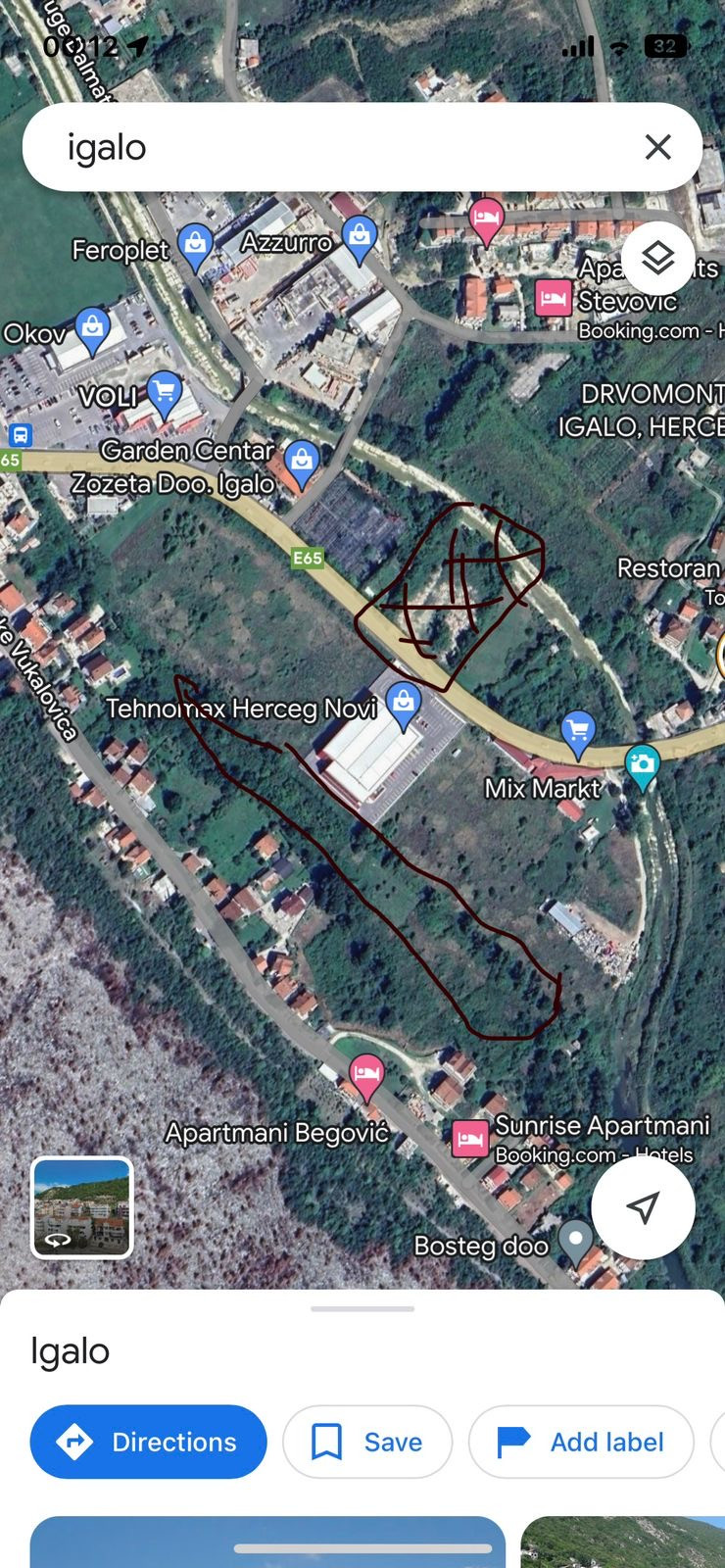Add label to this place
The height and width of the screenshot is (1568, 725).
tap(581, 1442)
